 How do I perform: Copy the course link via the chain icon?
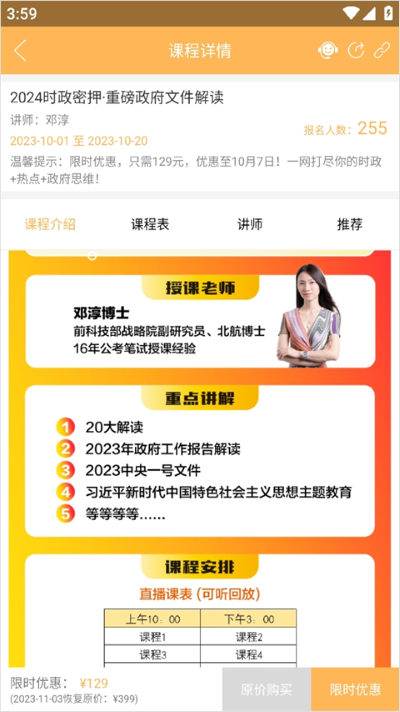coord(382,50)
